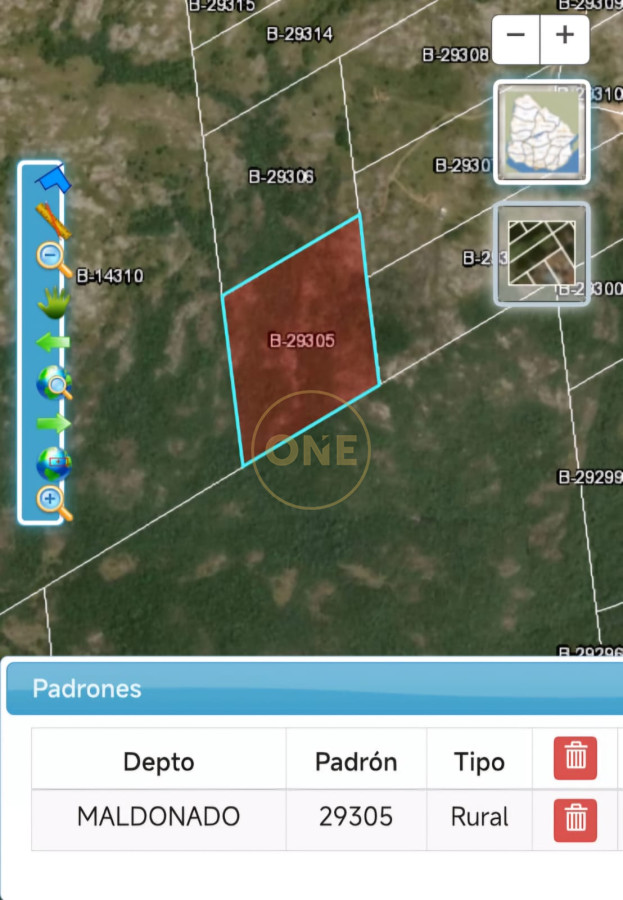Tap the highlighted parcel B-29305 on the map
Image resolution: width=623 pixels, height=900 pixels.
[x=301, y=340]
